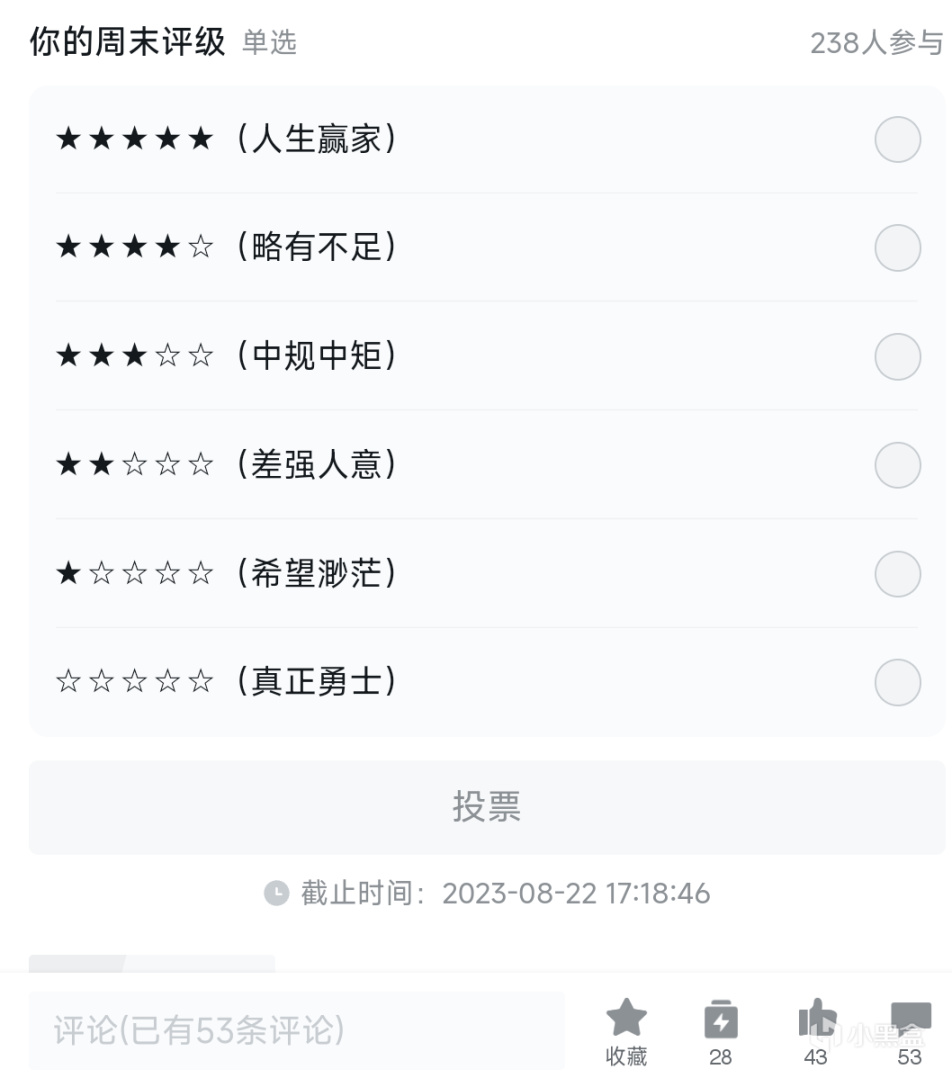Choose the one-star 希望渺茫 option
The width and height of the screenshot is (952, 1078).
coord(897,574)
